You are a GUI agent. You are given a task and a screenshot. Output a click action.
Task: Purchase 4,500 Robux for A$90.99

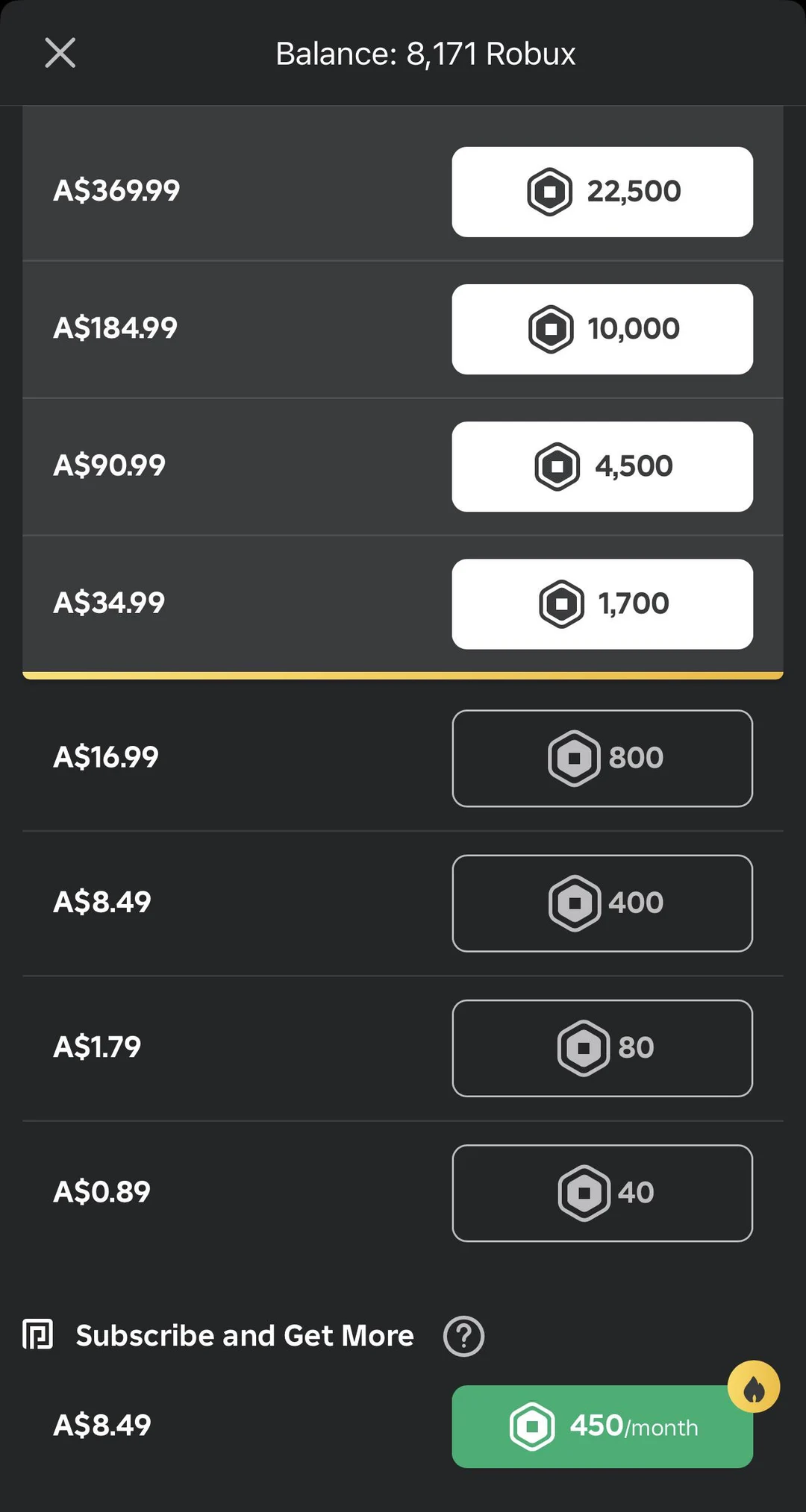click(x=602, y=466)
